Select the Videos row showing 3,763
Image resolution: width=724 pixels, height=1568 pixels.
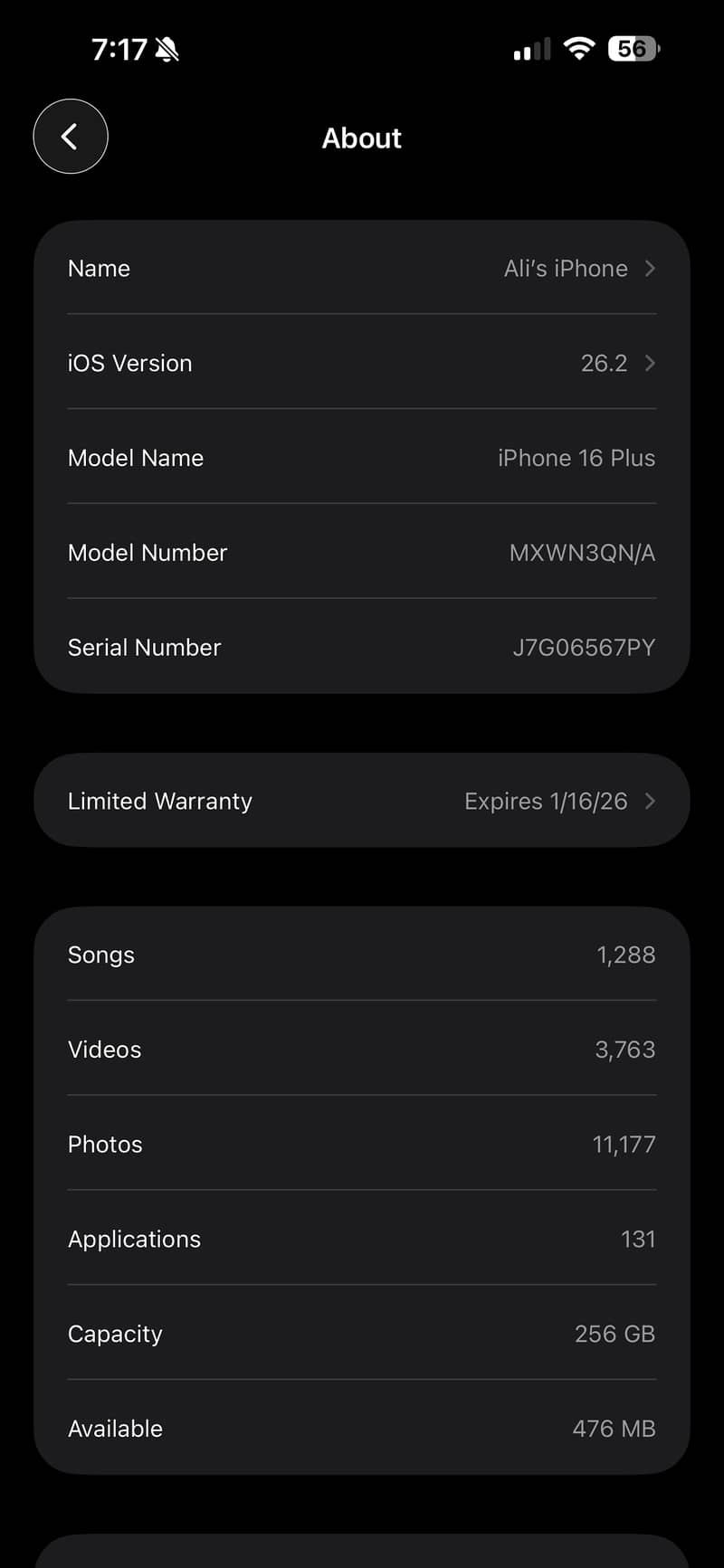pos(362,1050)
